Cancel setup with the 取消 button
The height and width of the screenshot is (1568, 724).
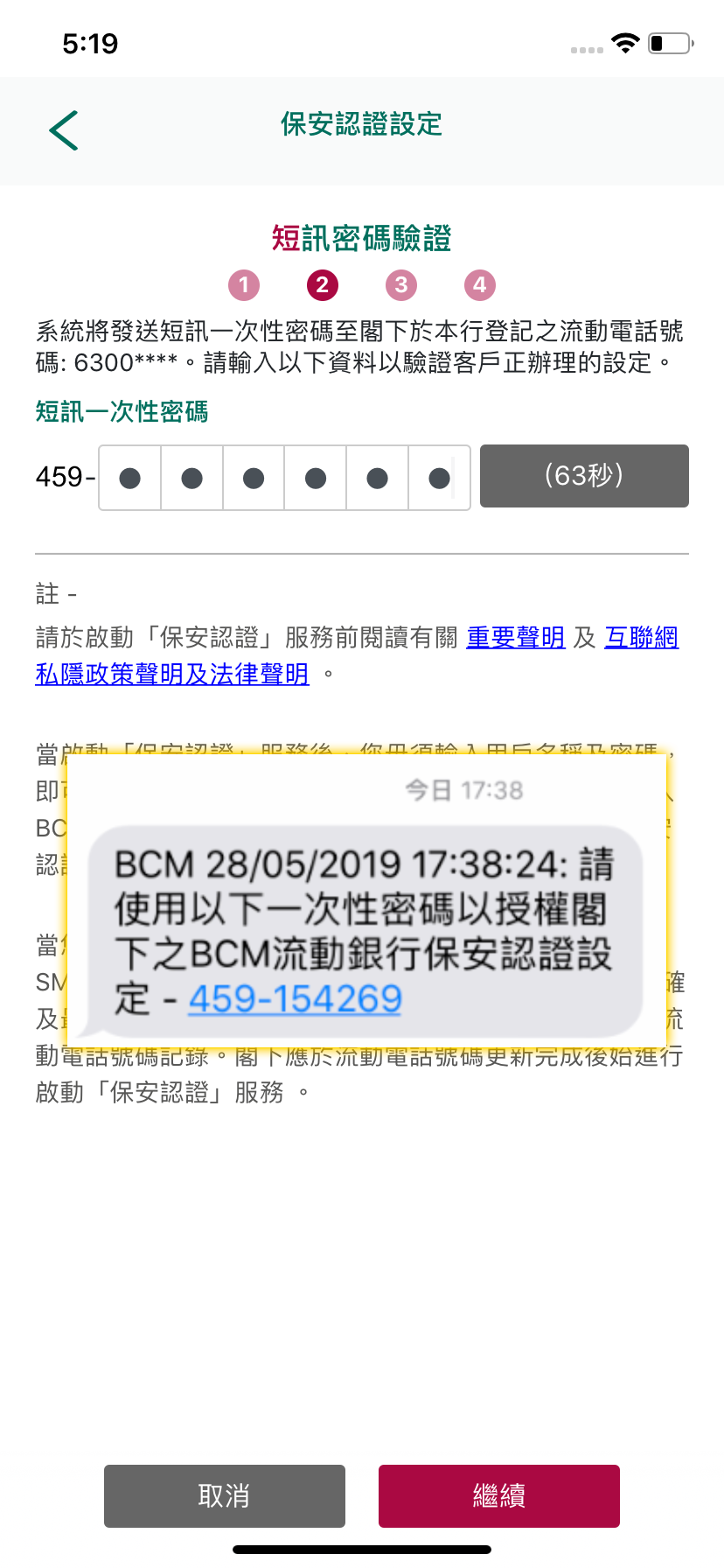pyautogui.click(x=225, y=1496)
